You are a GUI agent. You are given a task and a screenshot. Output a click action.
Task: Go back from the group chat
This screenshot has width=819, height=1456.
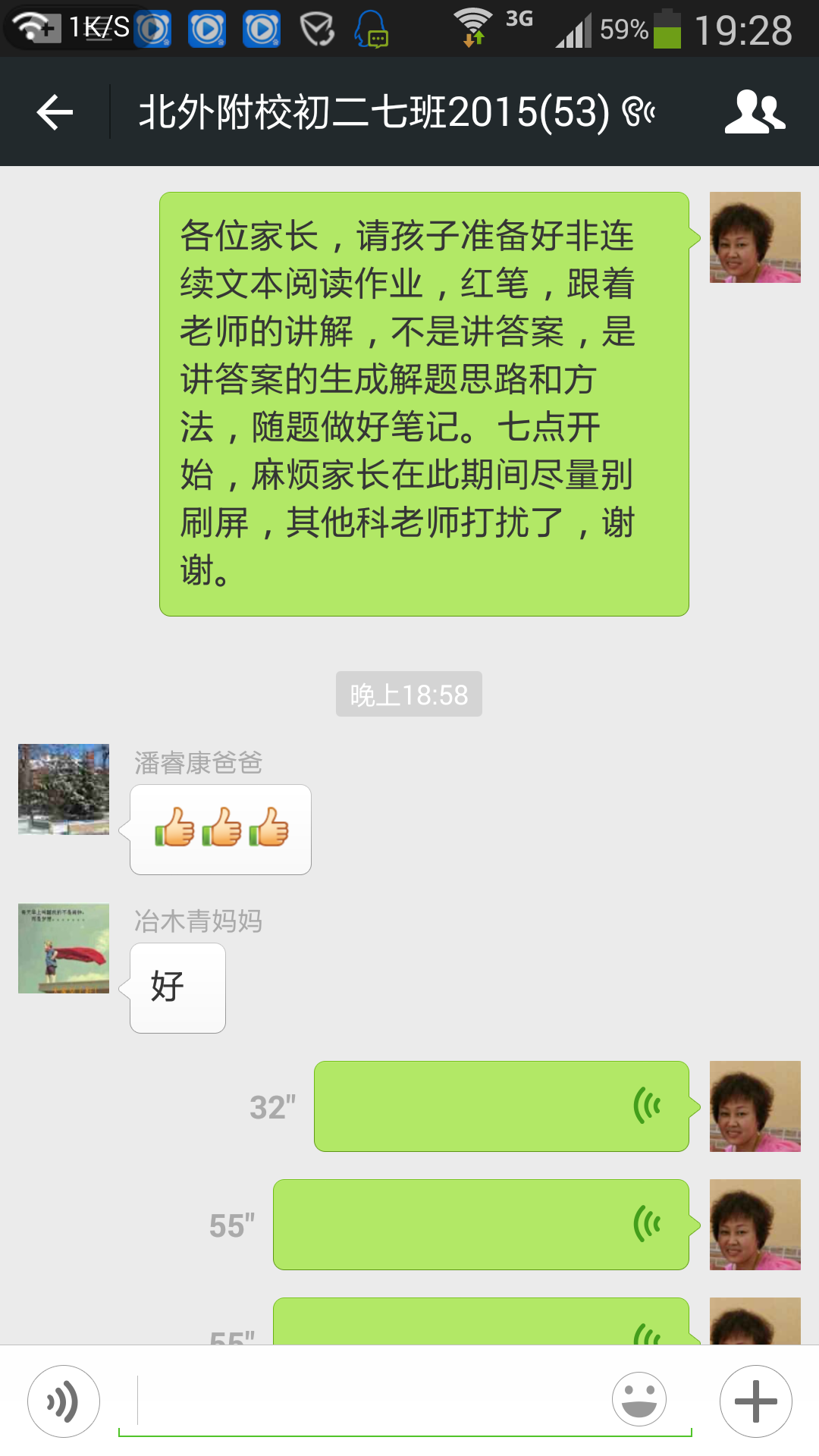pos(55,112)
